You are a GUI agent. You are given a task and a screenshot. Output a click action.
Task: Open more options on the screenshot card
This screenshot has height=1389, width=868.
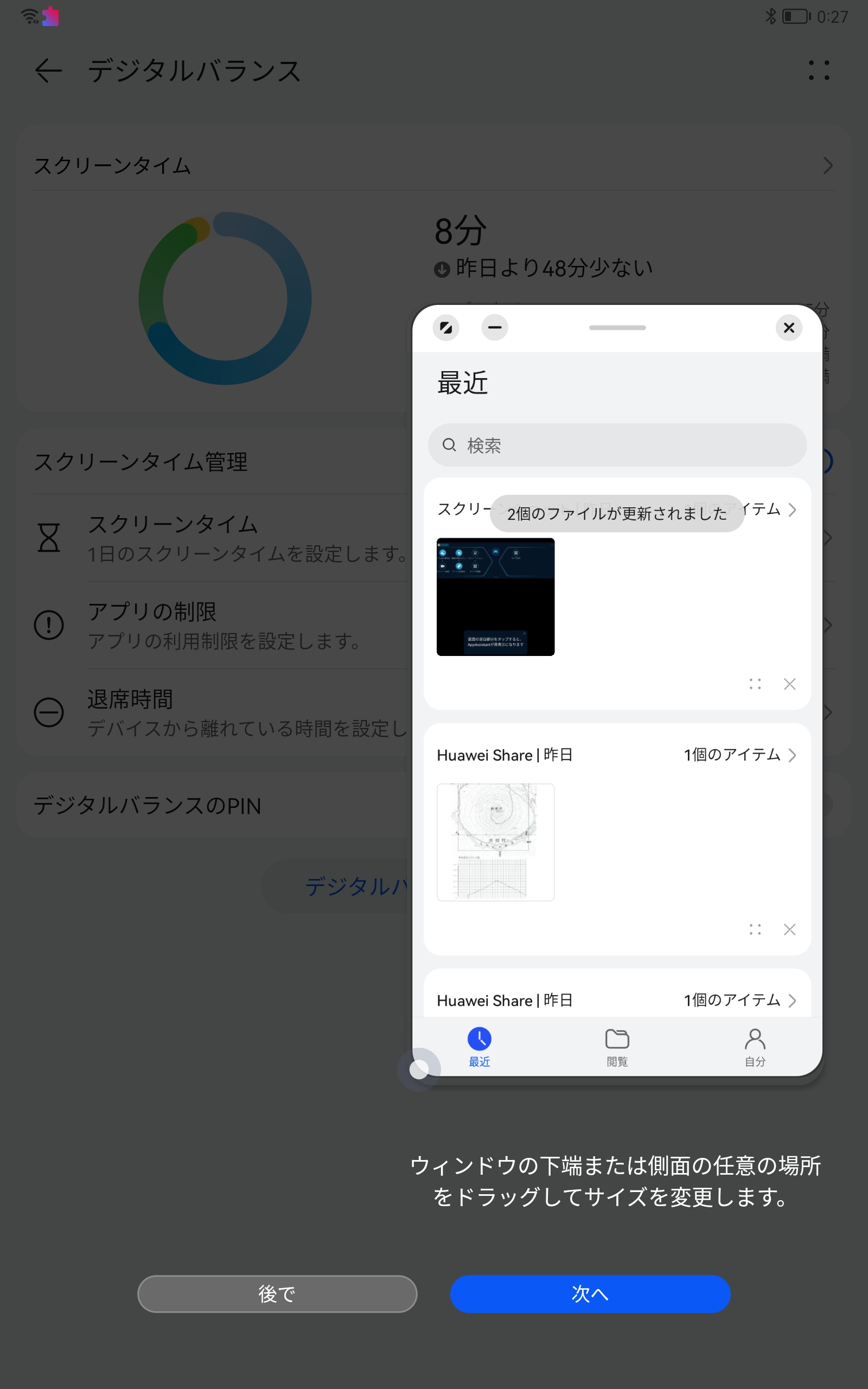pyautogui.click(x=755, y=684)
